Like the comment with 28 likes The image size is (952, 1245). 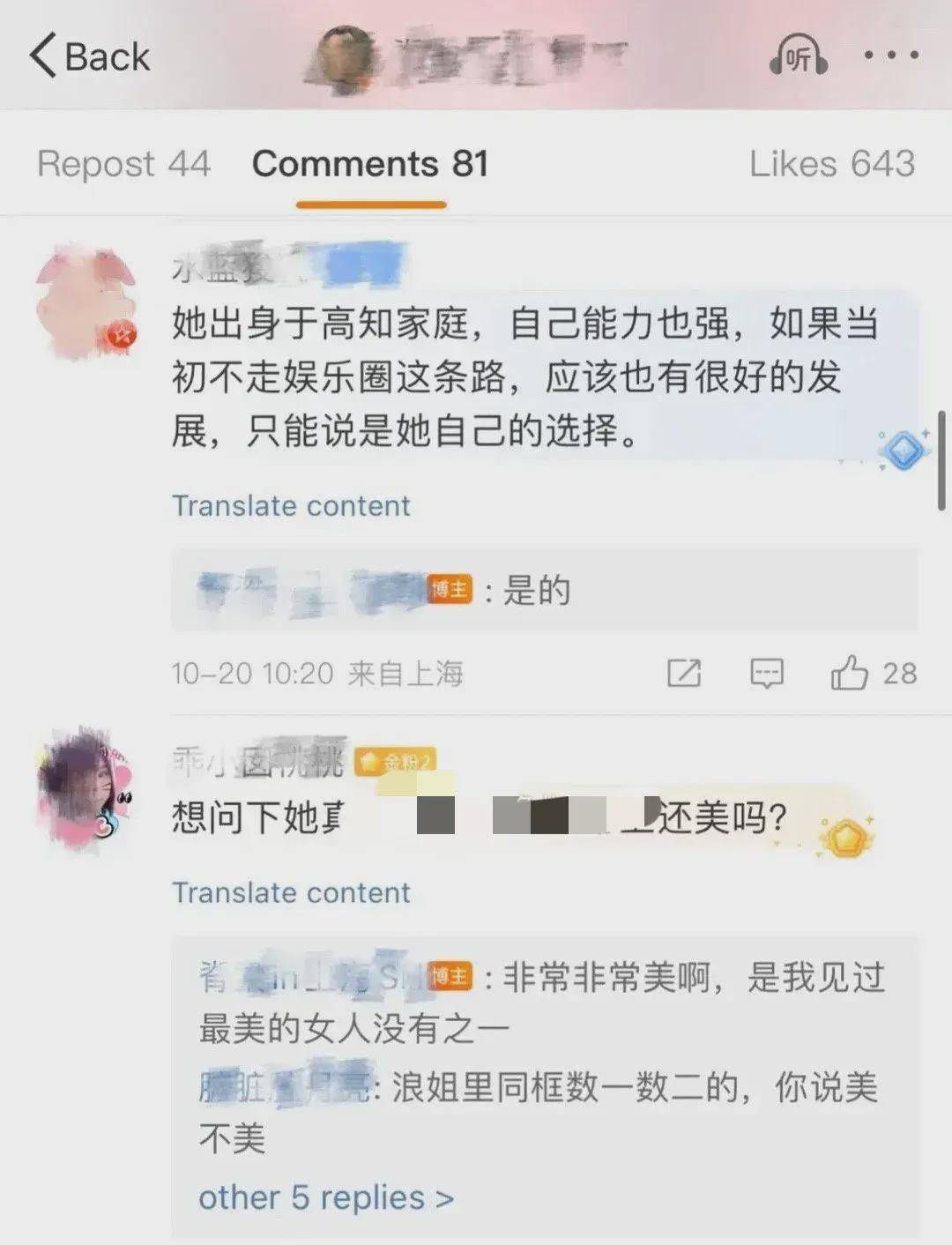pyautogui.click(x=850, y=674)
